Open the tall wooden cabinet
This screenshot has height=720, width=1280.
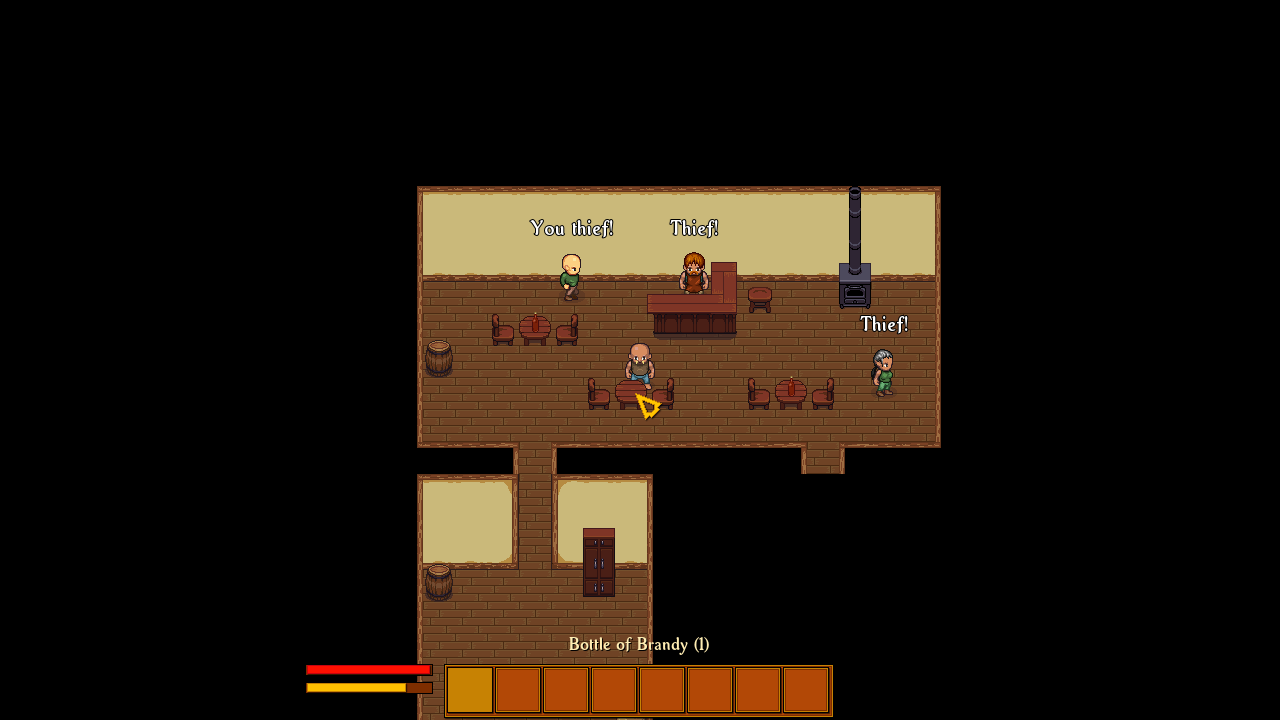coord(598,562)
